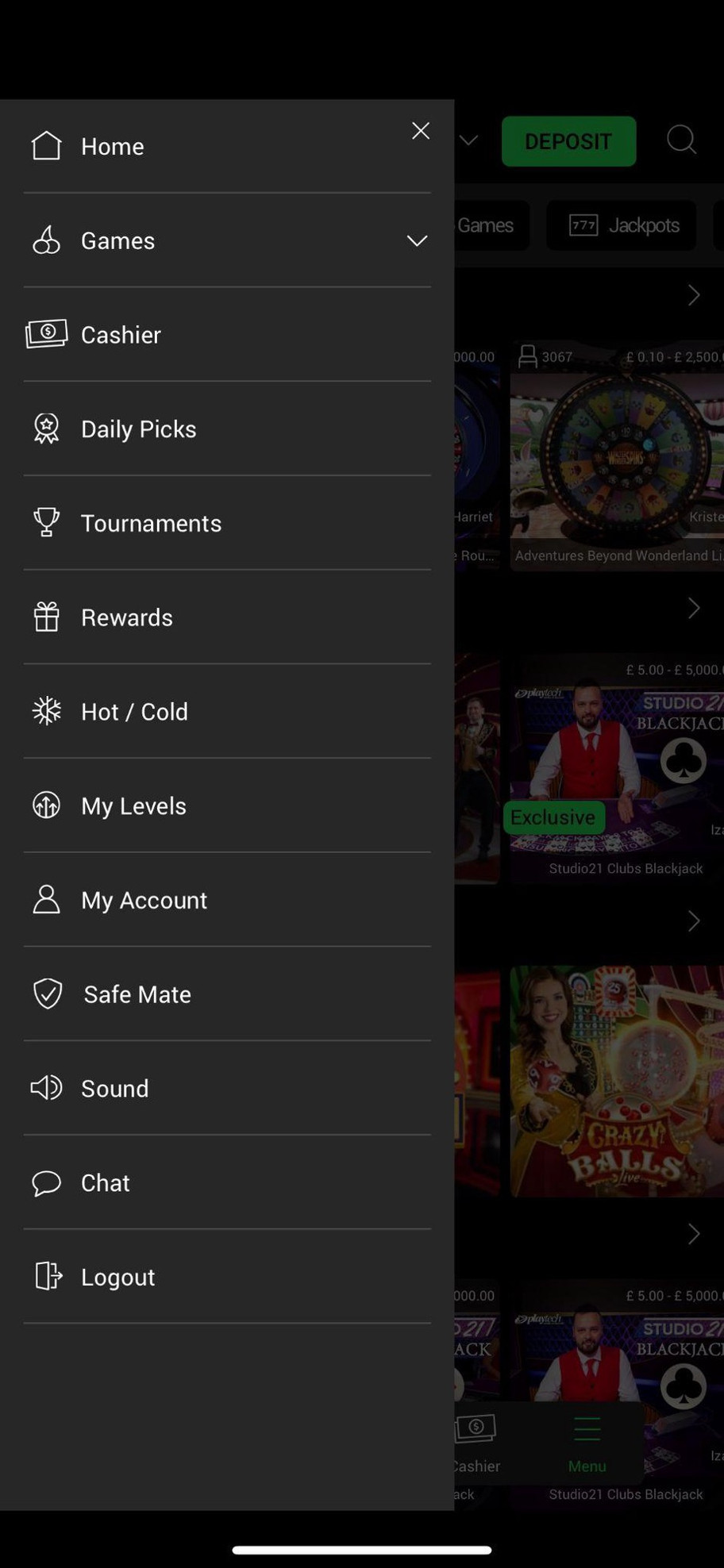Screen dimensions: 724x1568
Task: Check My Levels
Action: 133,806
